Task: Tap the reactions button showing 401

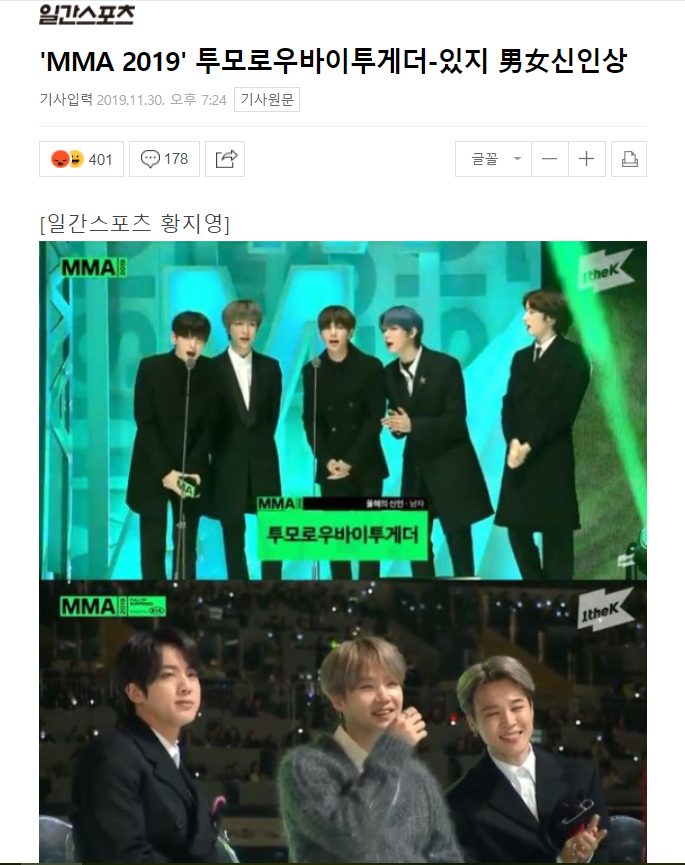Action: 81,159
